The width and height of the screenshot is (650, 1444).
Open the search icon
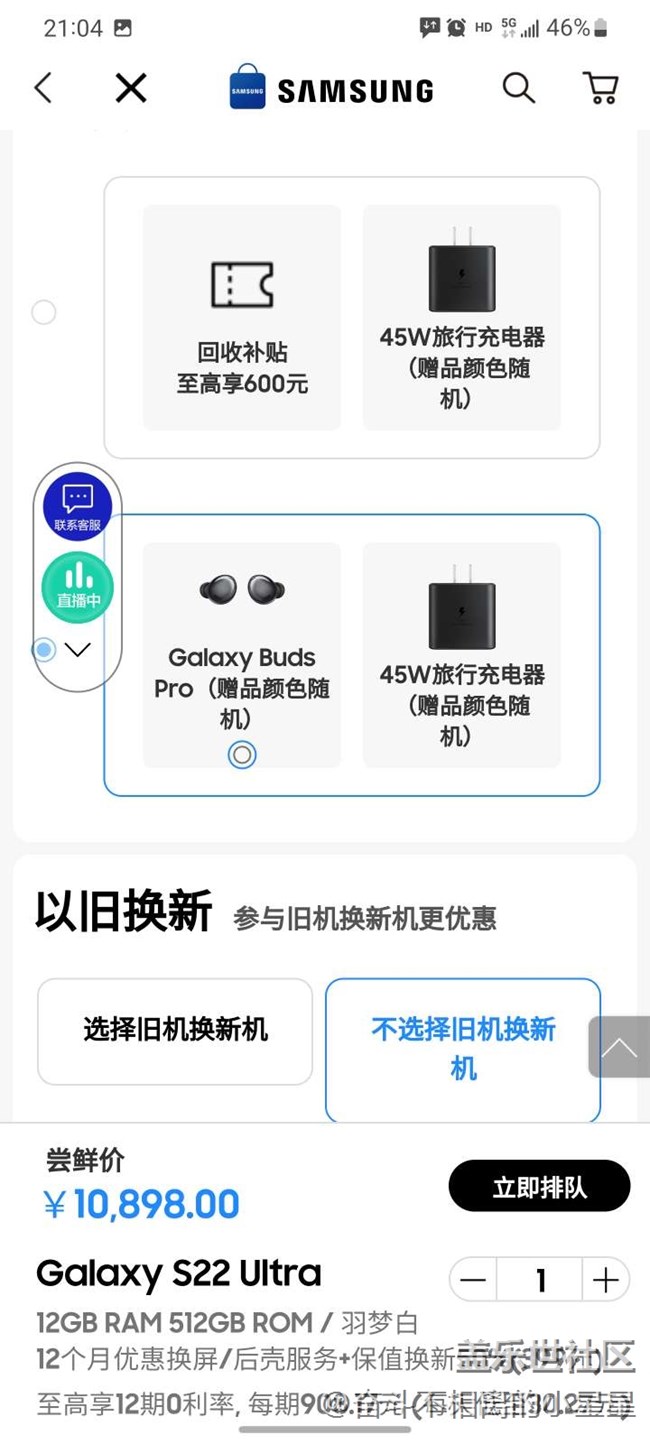point(518,88)
